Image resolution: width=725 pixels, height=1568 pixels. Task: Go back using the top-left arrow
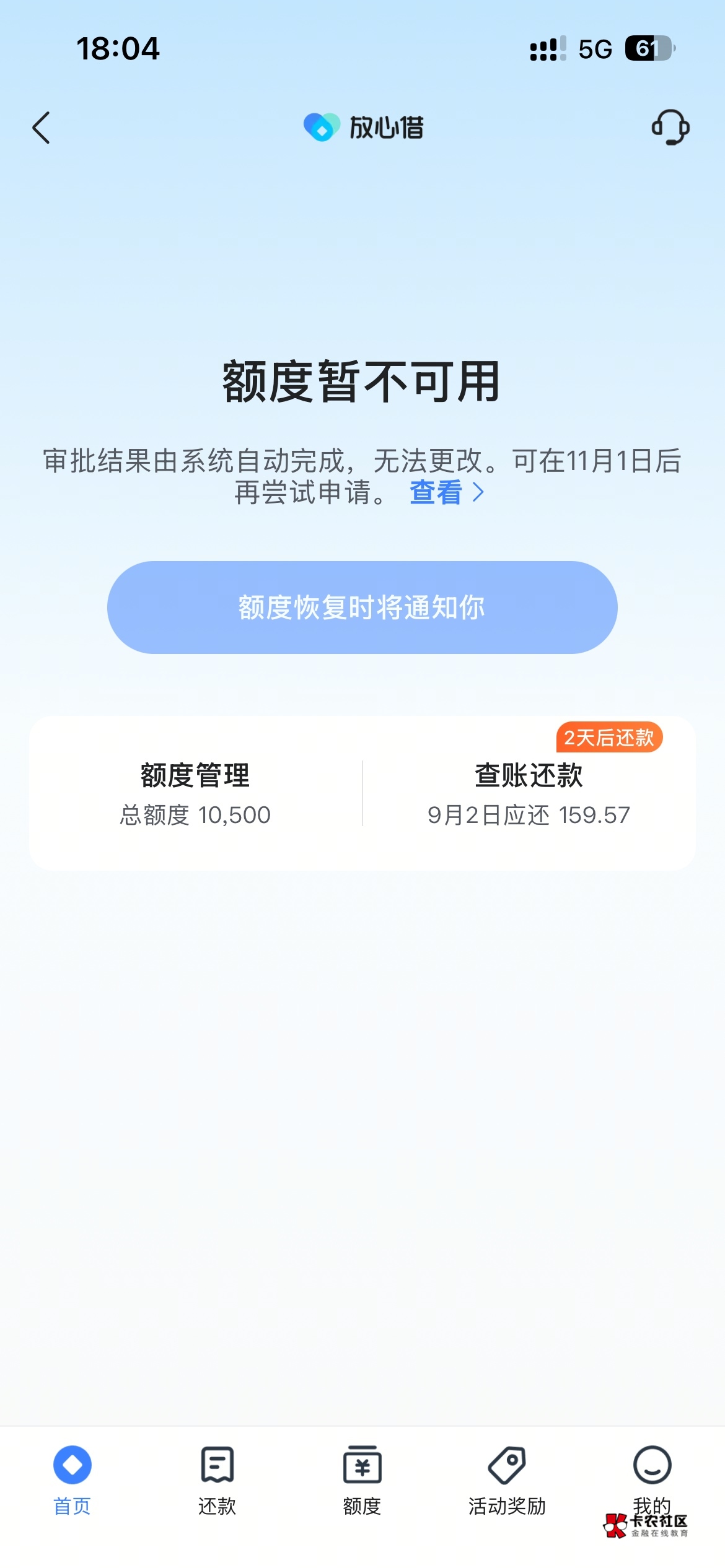pos(41,128)
